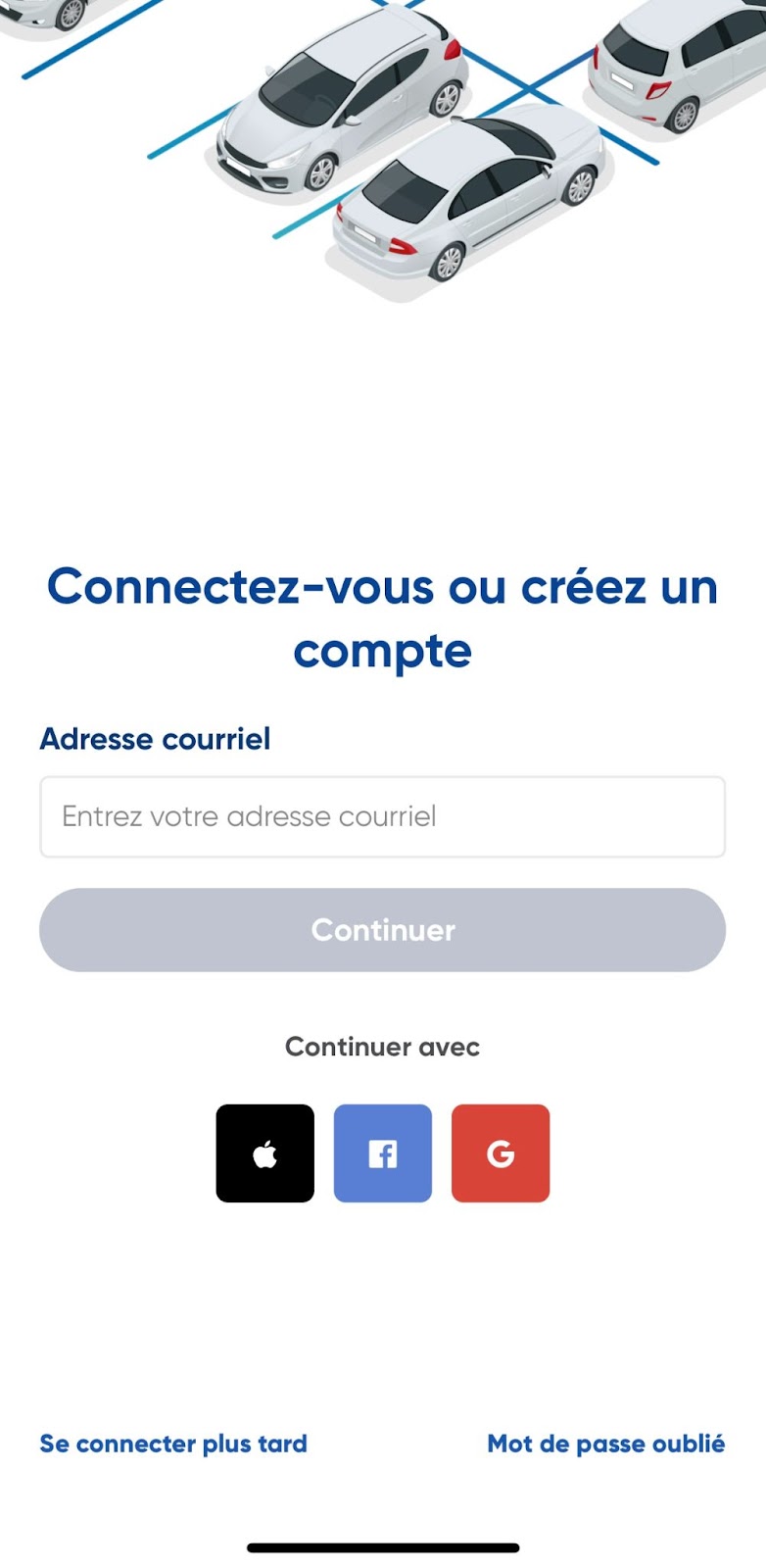Tap the Continuer button

(382, 930)
